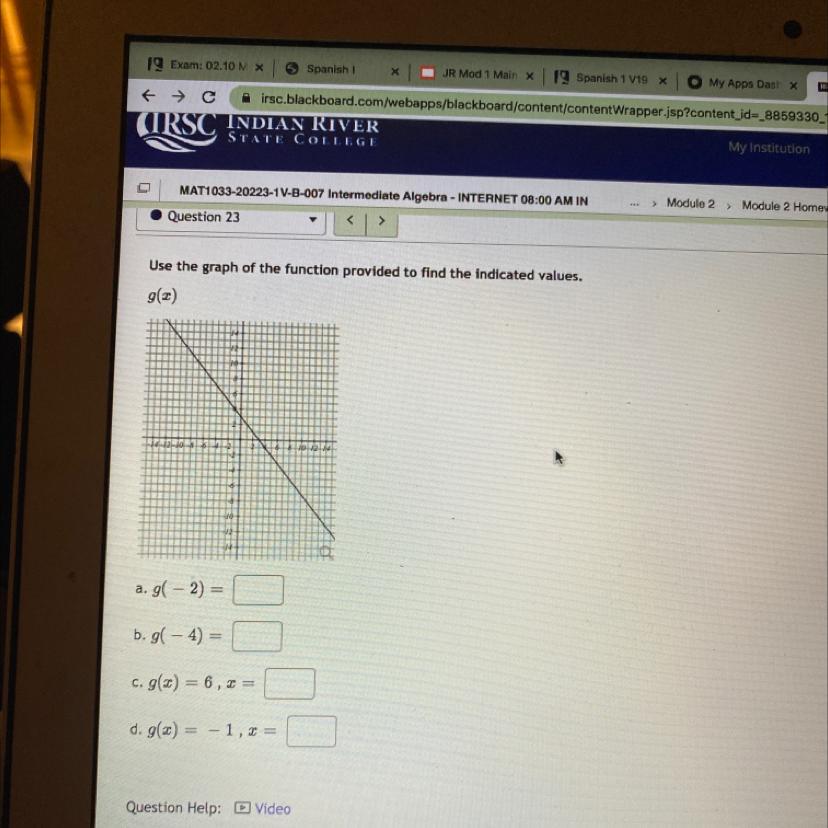828x828 pixels.
Task: Switch to the Spanish 1 V19 tab
Action: point(610,78)
